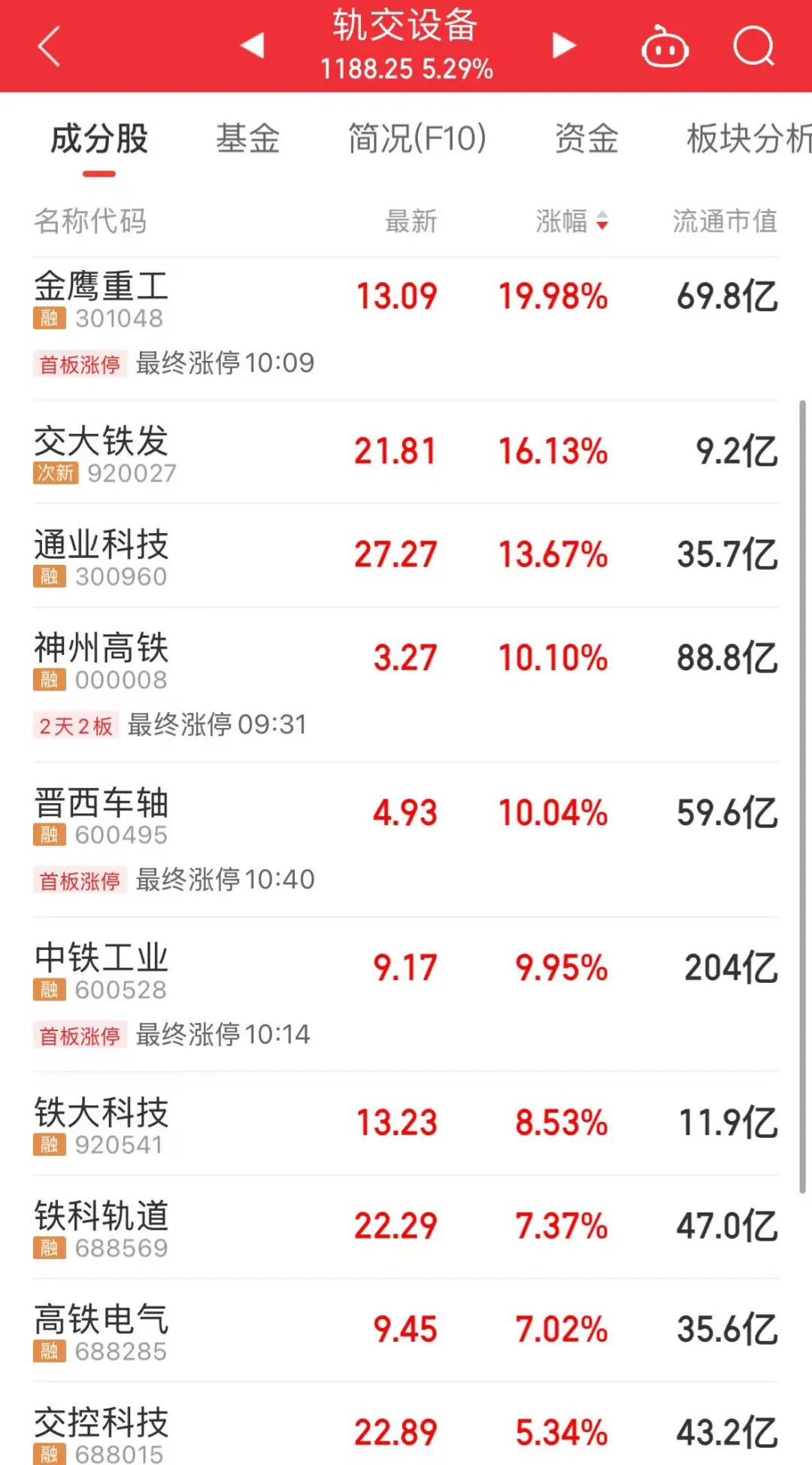Image resolution: width=812 pixels, height=1465 pixels.
Task: Go back using the header arrow
Action: [x=49, y=47]
